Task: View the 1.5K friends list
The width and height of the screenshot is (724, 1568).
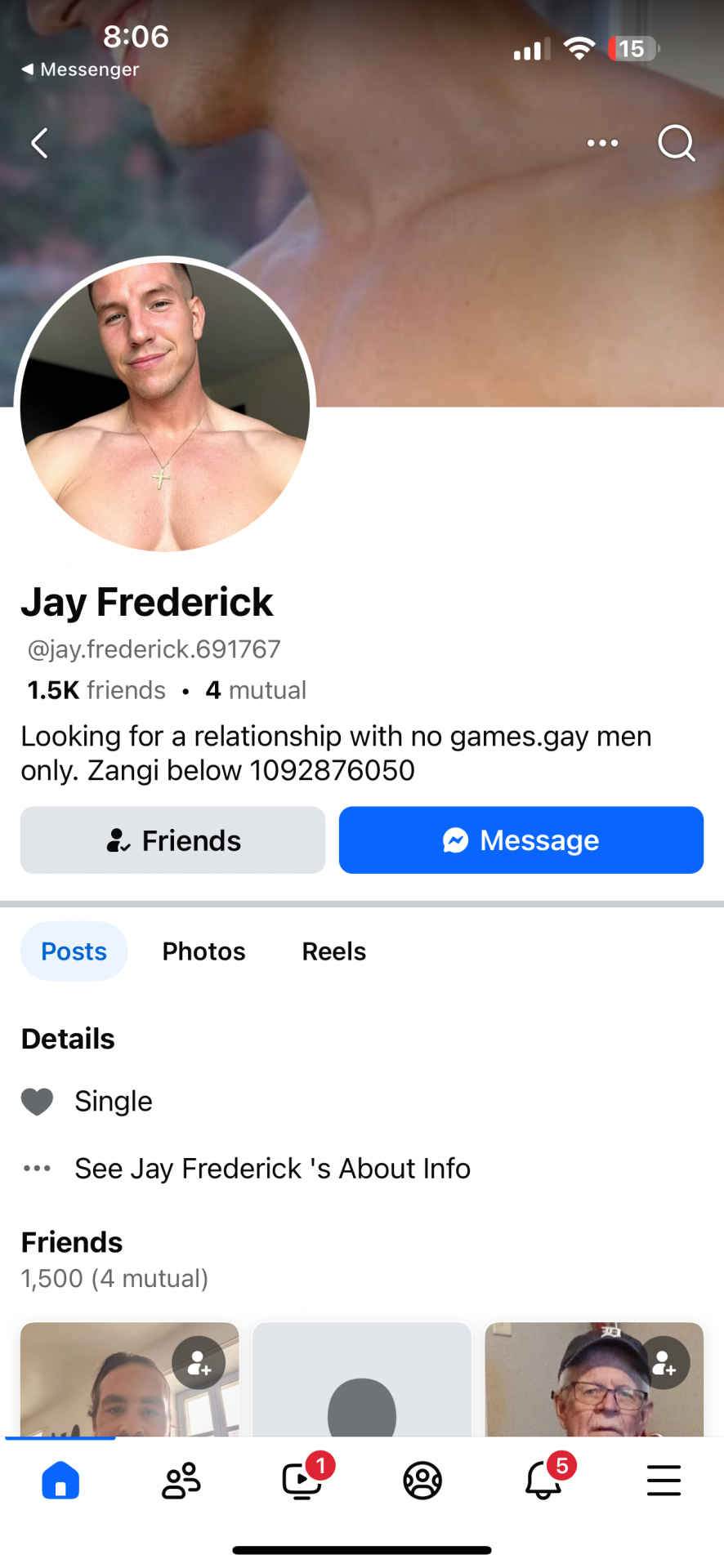Action: click(96, 690)
